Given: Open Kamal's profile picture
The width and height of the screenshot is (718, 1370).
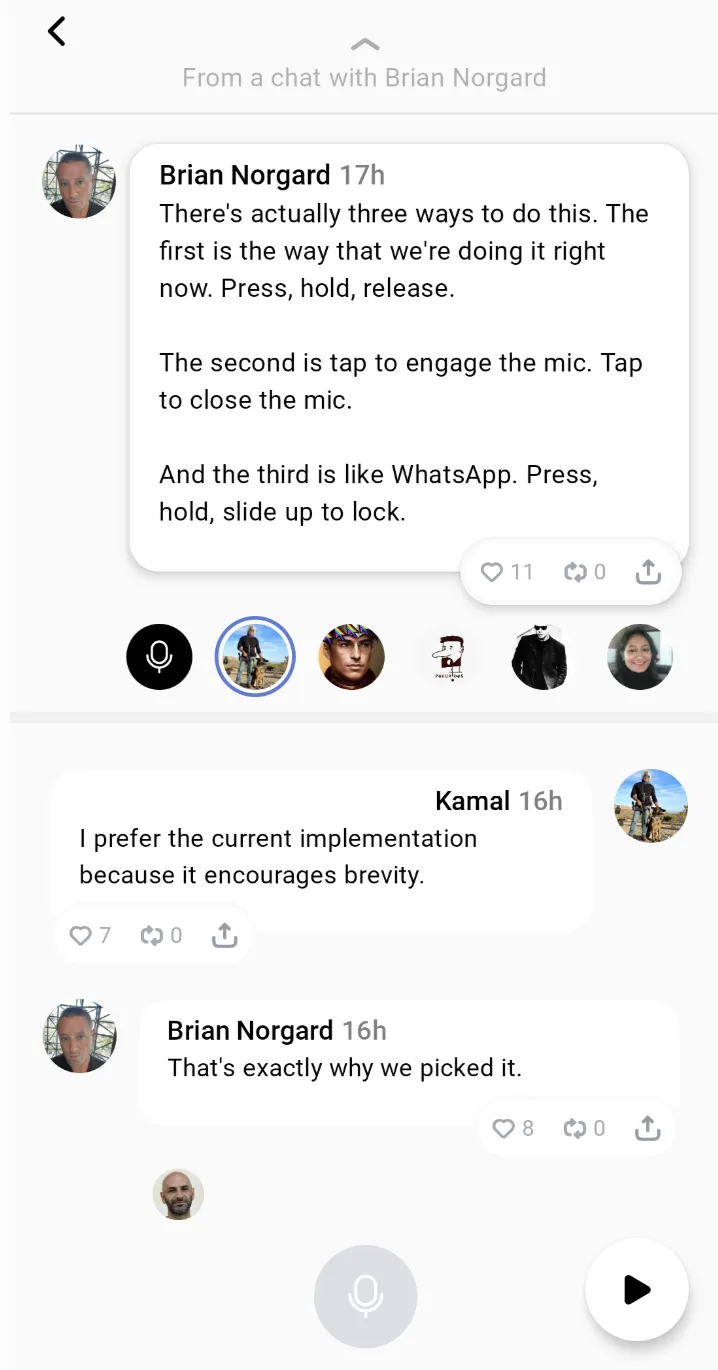Looking at the screenshot, I should coord(651,805).
